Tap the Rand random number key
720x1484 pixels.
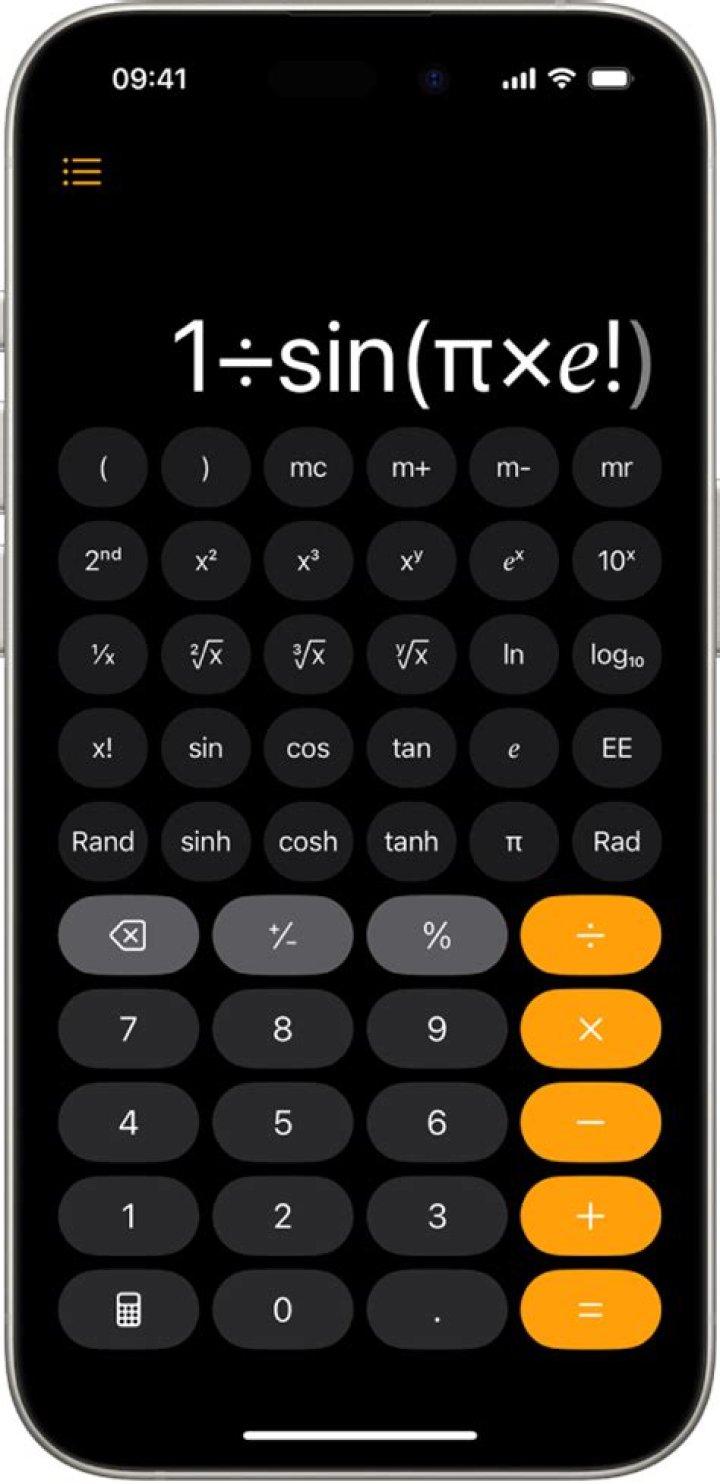[103, 842]
